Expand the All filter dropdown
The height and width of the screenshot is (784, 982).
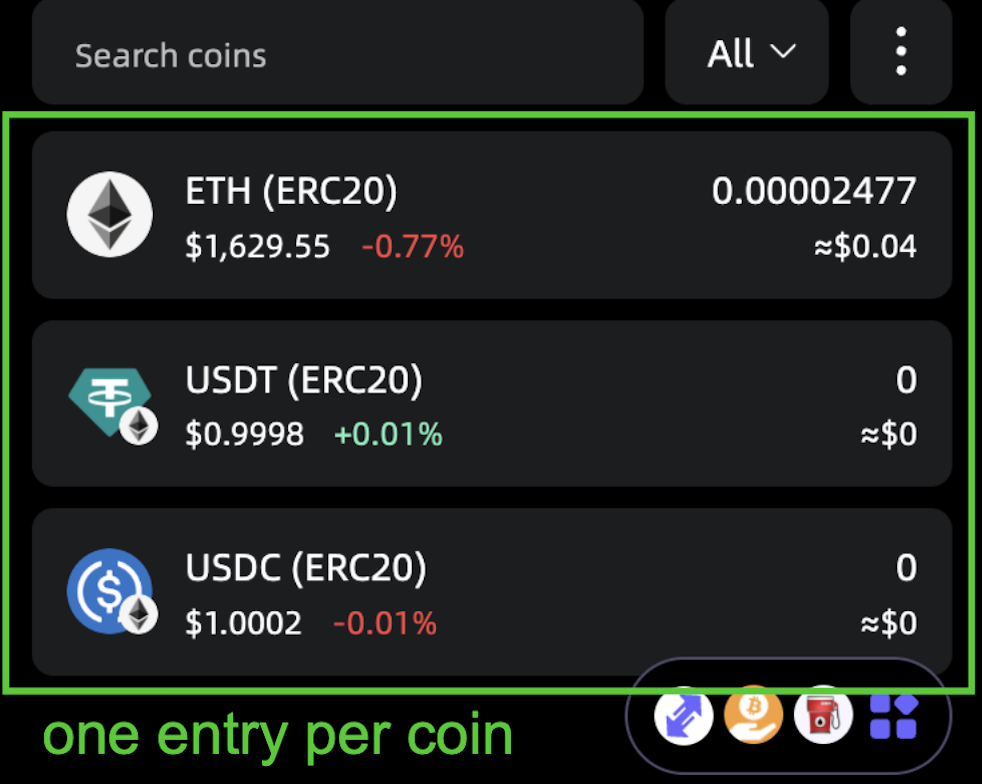(747, 52)
